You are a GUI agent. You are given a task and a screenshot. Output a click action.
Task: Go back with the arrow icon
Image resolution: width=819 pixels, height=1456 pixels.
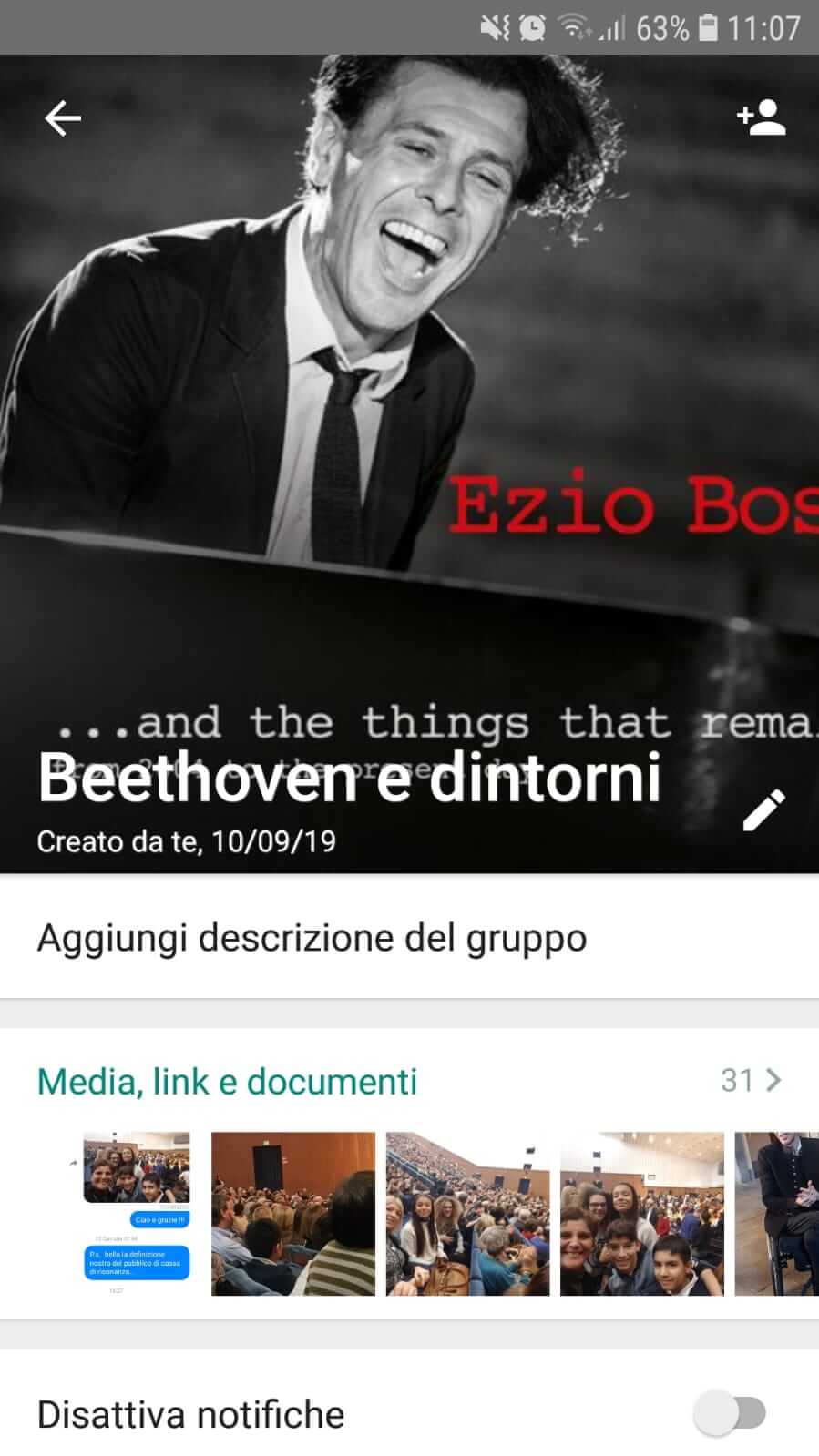point(63,118)
